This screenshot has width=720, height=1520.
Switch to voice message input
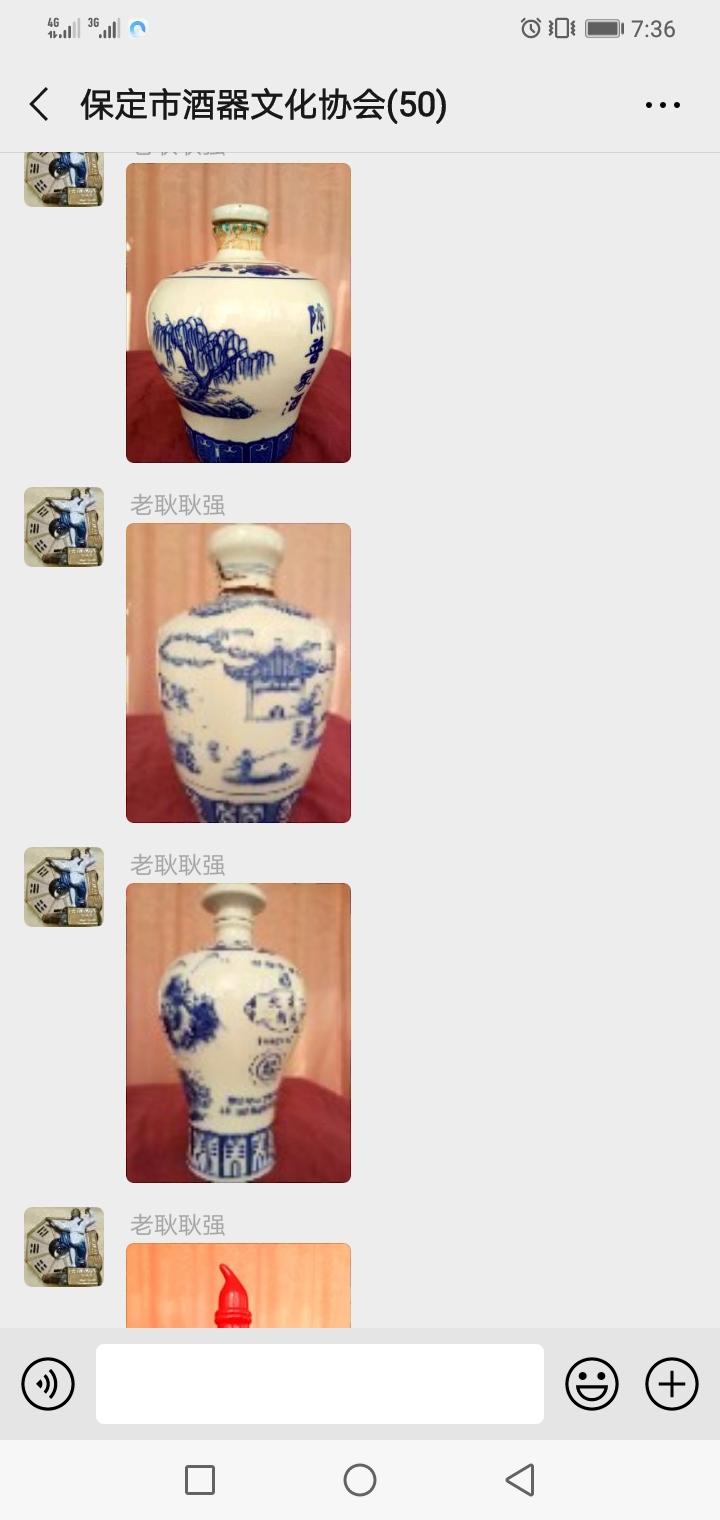click(x=48, y=1384)
